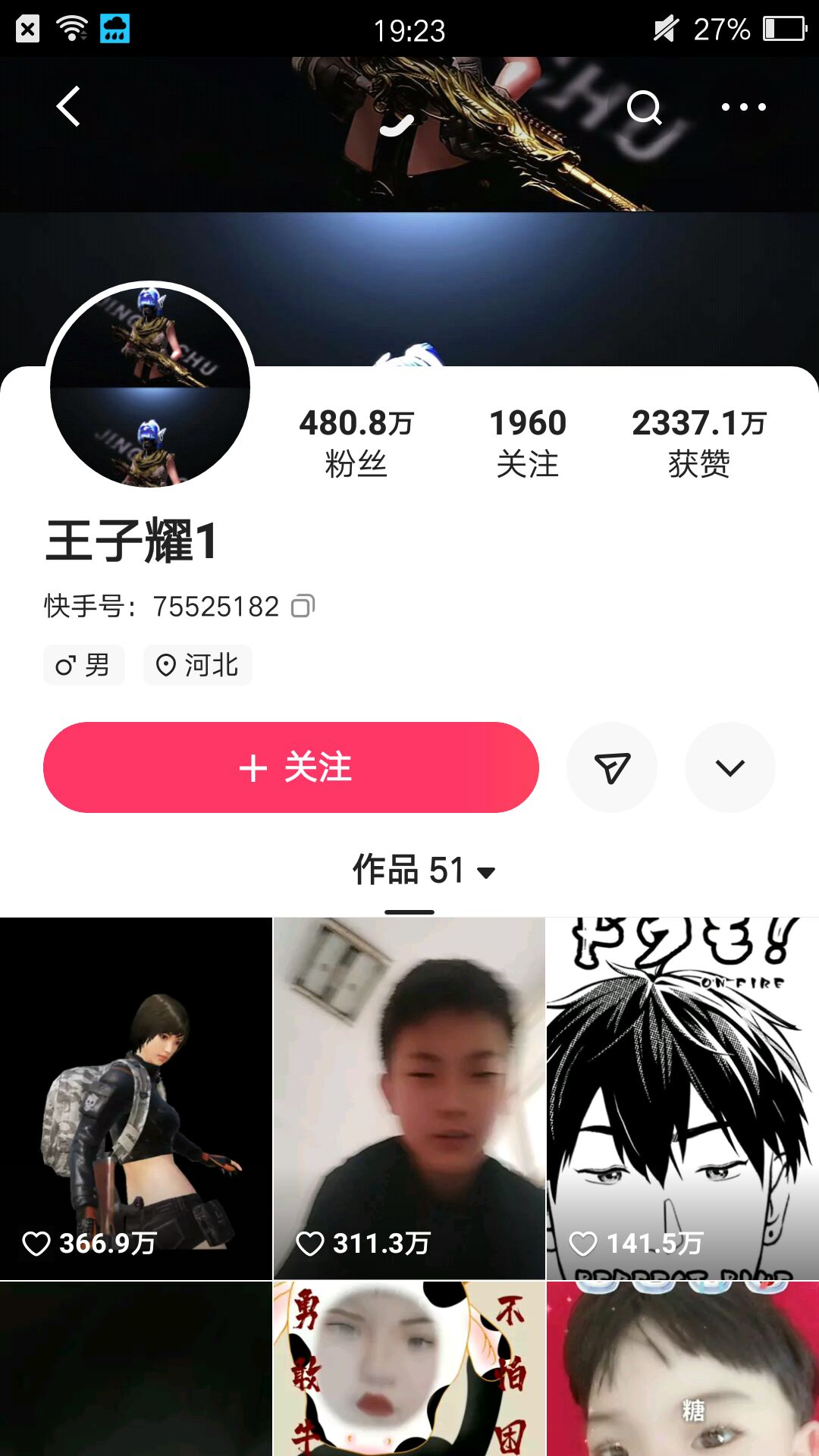Open the 480.8万 粉丝 followers list
Image resolution: width=819 pixels, height=1456 pixels.
356,443
